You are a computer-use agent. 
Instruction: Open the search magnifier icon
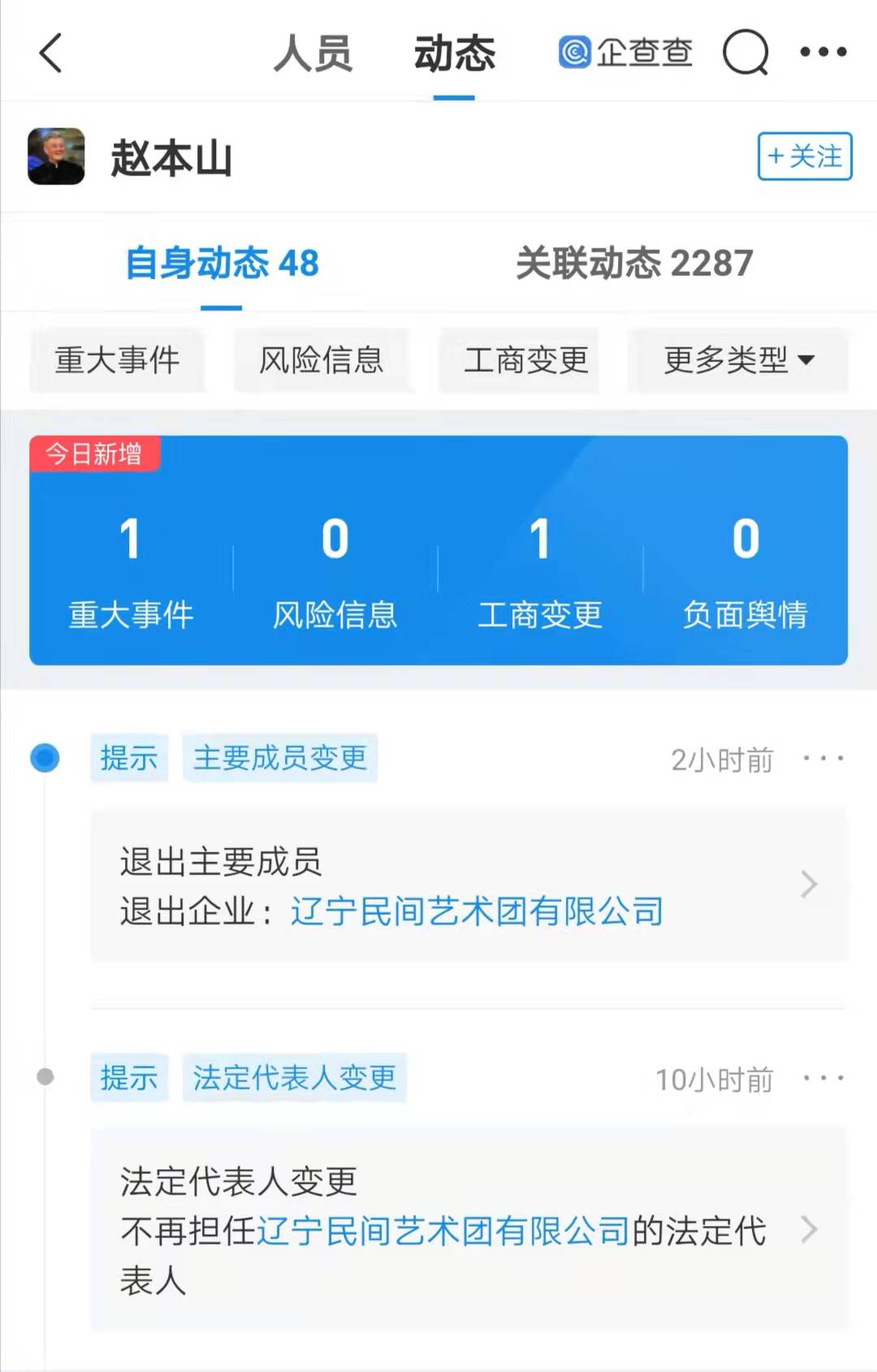click(x=745, y=53)
